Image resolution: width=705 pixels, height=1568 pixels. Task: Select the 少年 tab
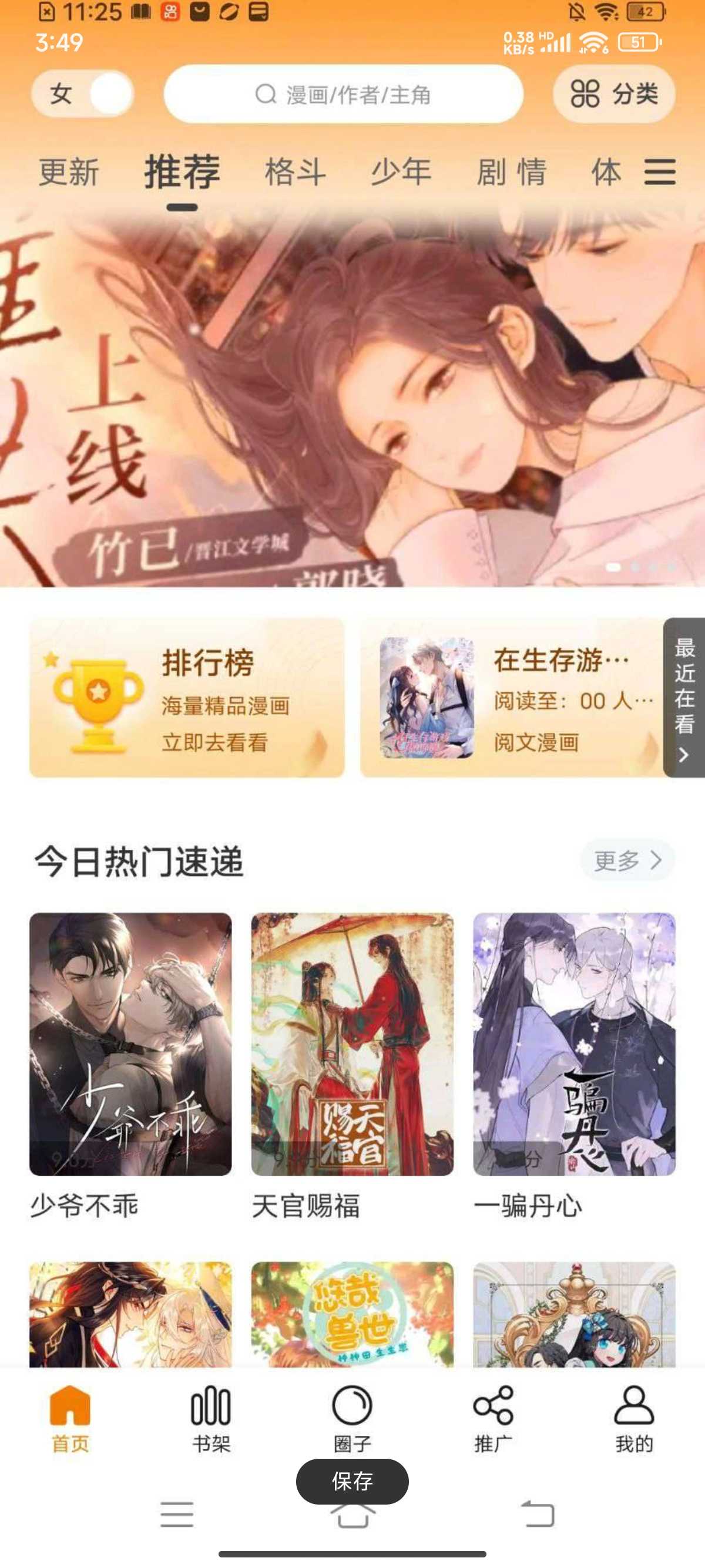401,171
